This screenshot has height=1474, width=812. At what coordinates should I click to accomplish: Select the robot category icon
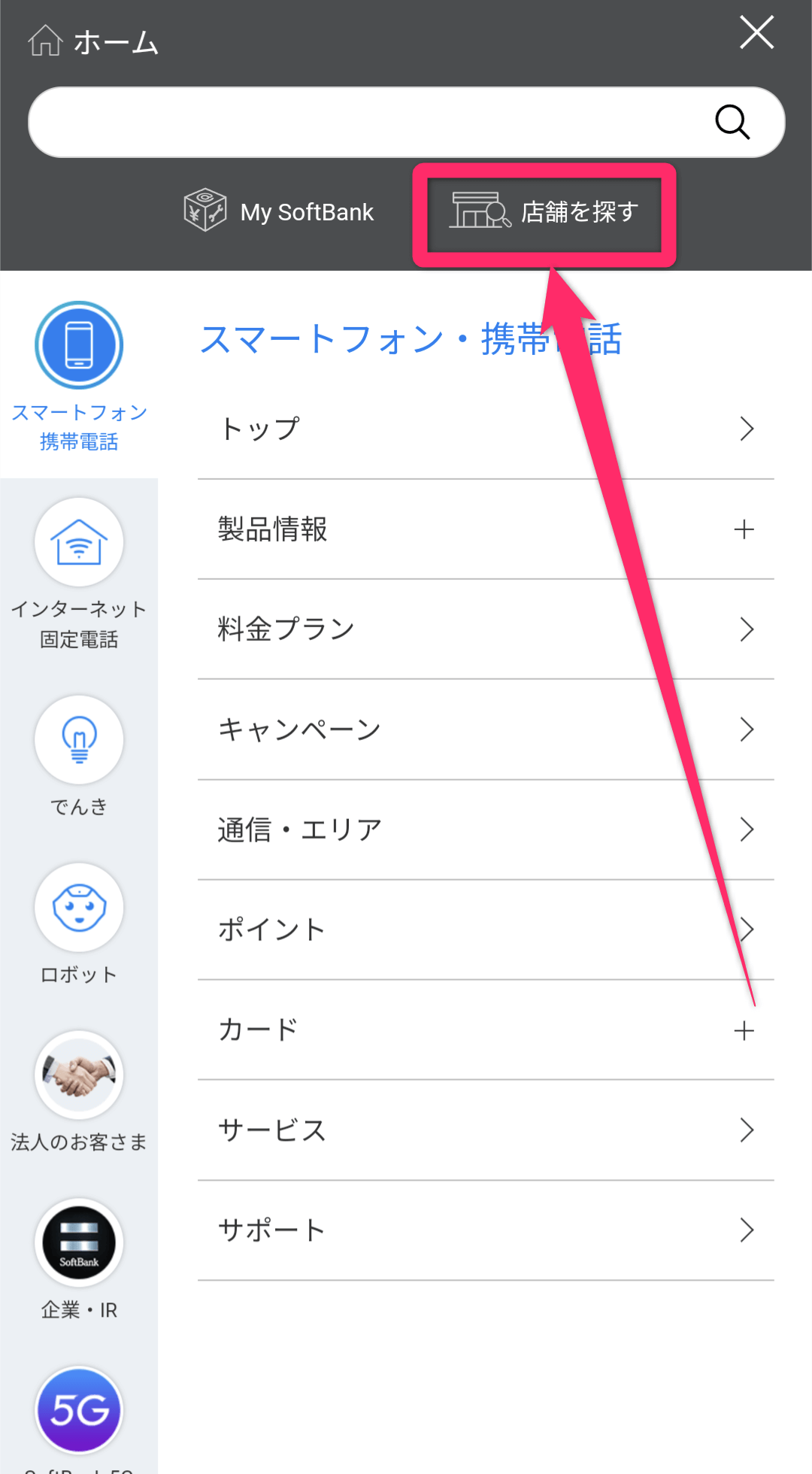79,908
